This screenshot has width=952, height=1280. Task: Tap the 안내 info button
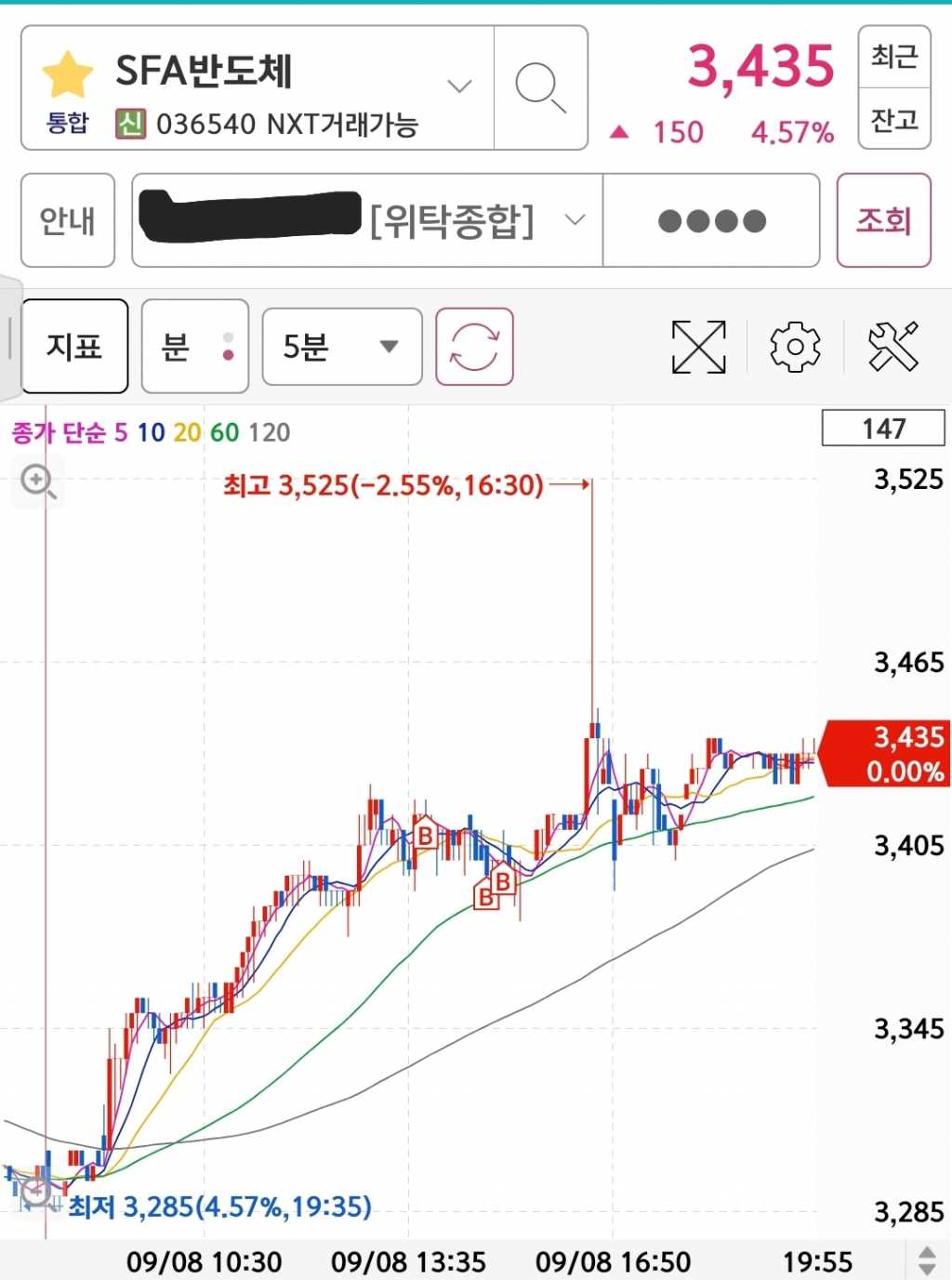click(68, 220)
